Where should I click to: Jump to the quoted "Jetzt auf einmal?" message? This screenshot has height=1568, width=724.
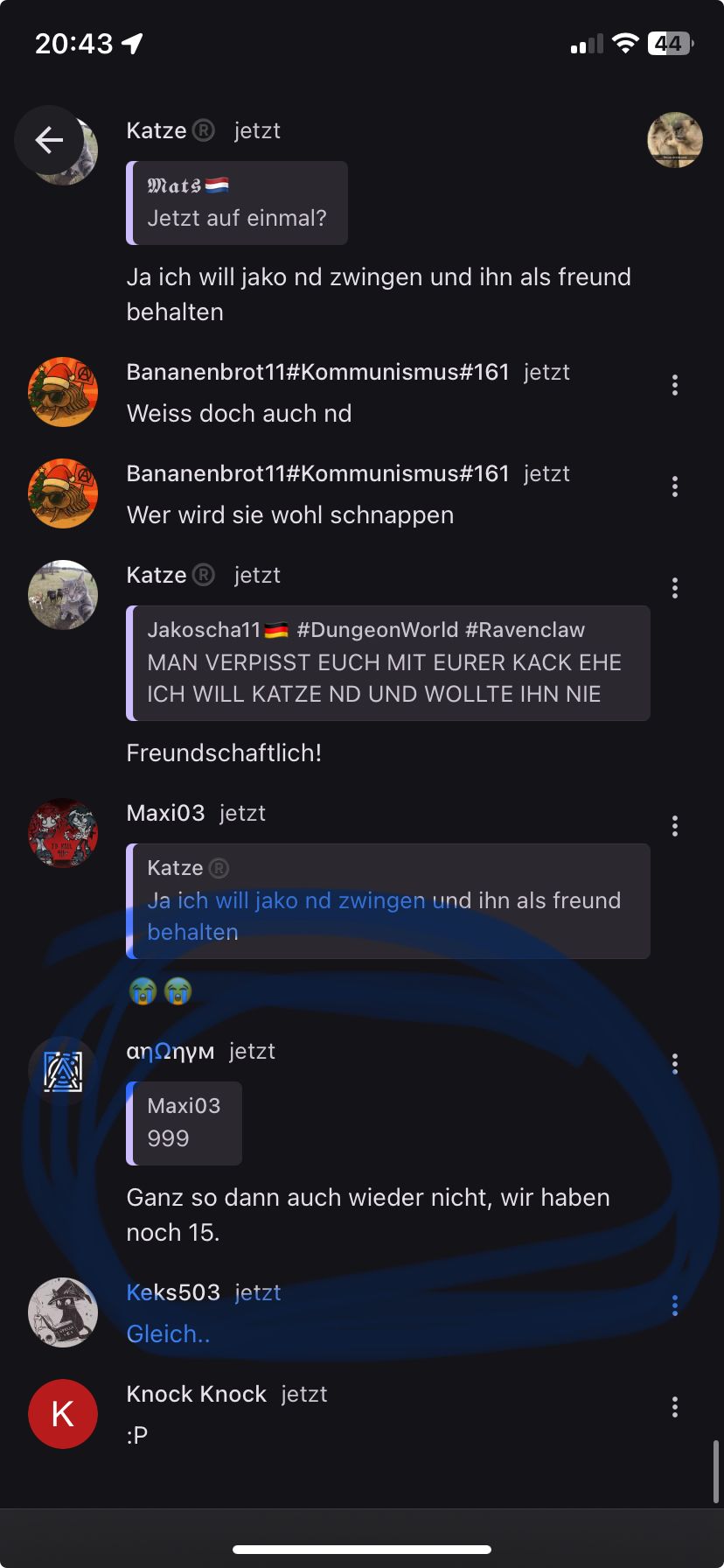237,203
